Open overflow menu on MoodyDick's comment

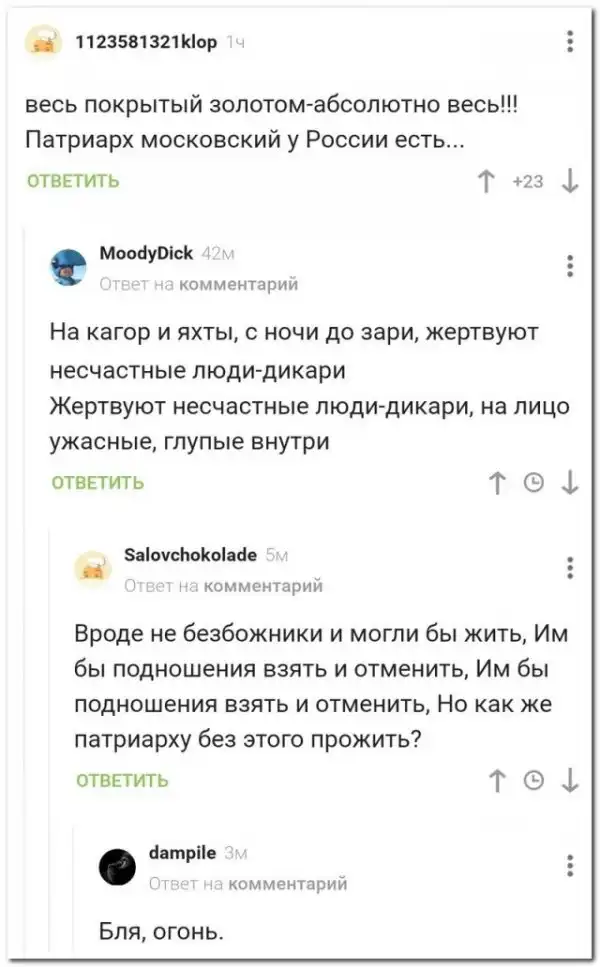pyautogui.click(x=570, y=266)
